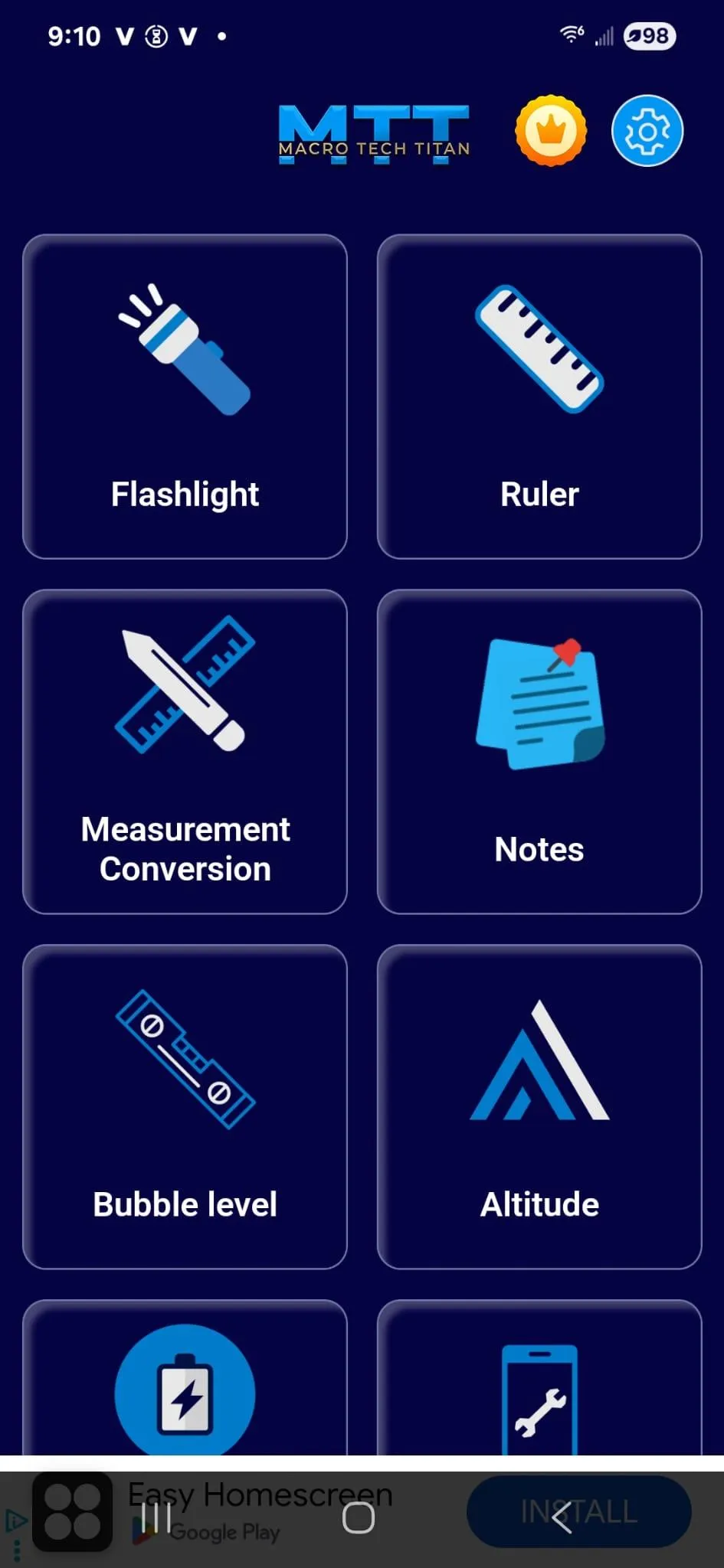Go to the system home screen
This screenshot has height=1568, width=724.
point(359,1517)
